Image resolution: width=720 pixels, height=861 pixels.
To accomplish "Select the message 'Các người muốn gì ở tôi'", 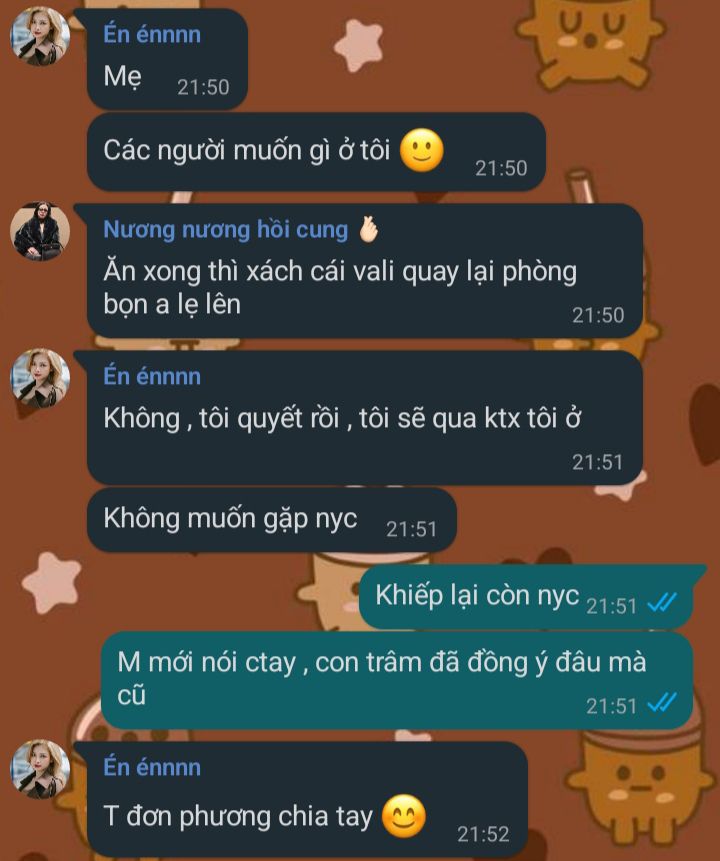I will [247, 152].
